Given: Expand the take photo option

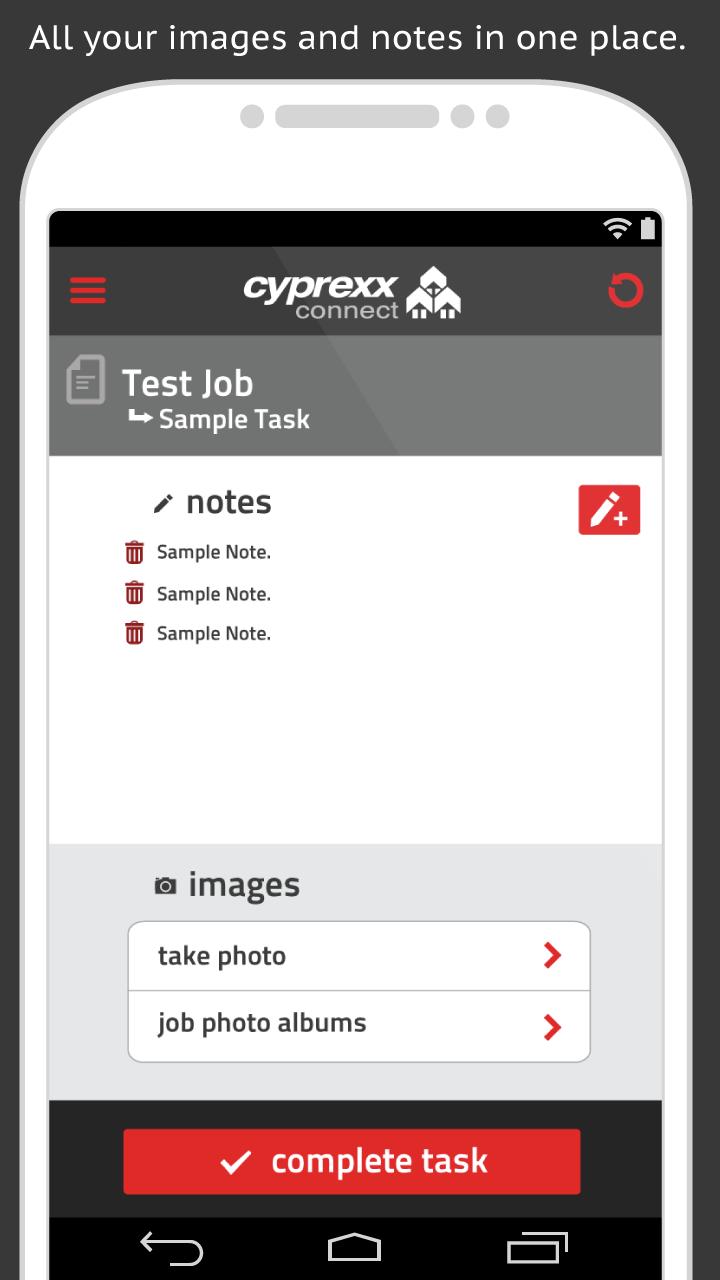Looking at the screenshot, I should [360, 955].
